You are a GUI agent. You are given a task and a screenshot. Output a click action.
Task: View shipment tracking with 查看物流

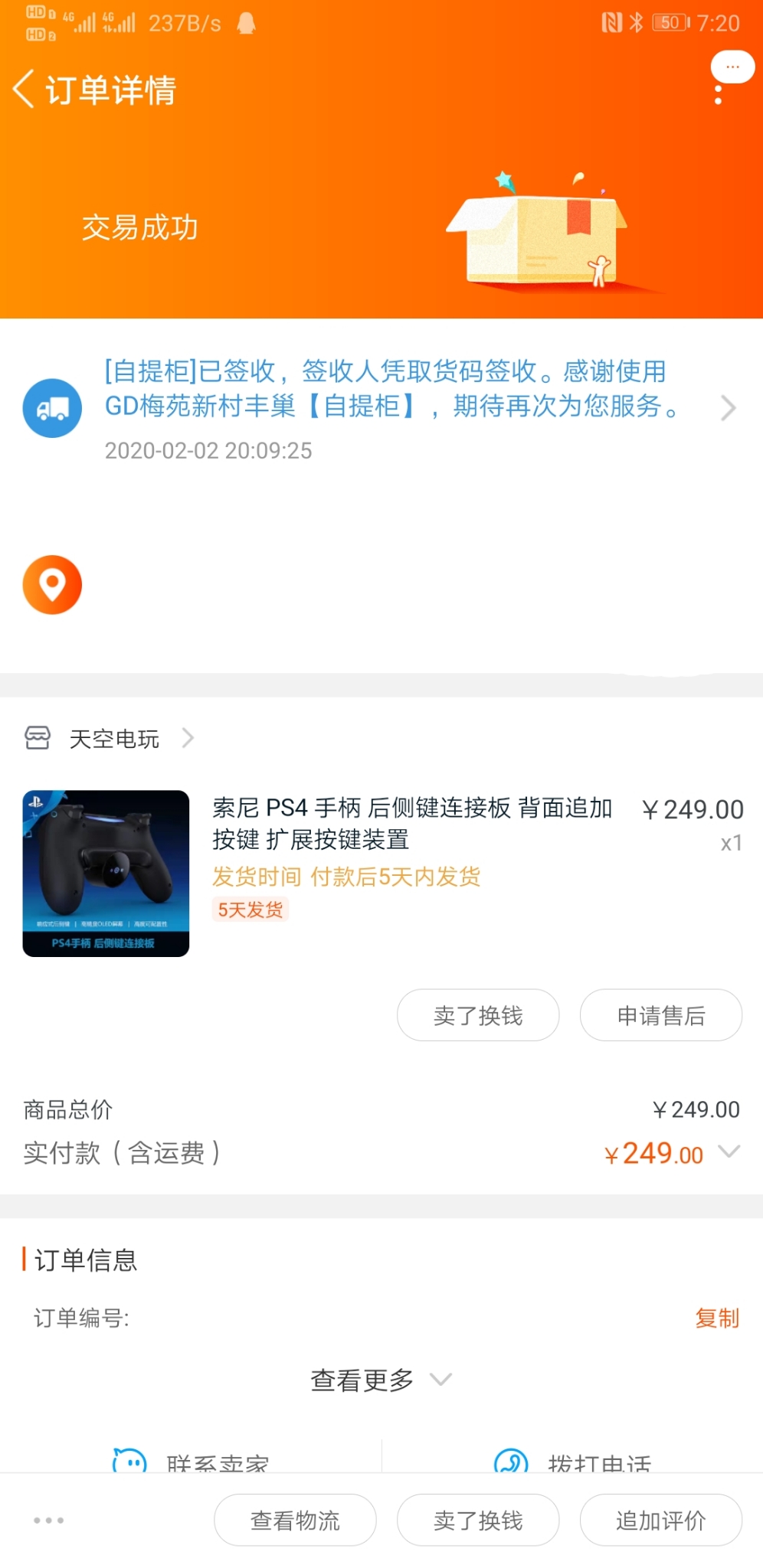coord(295,1520)
